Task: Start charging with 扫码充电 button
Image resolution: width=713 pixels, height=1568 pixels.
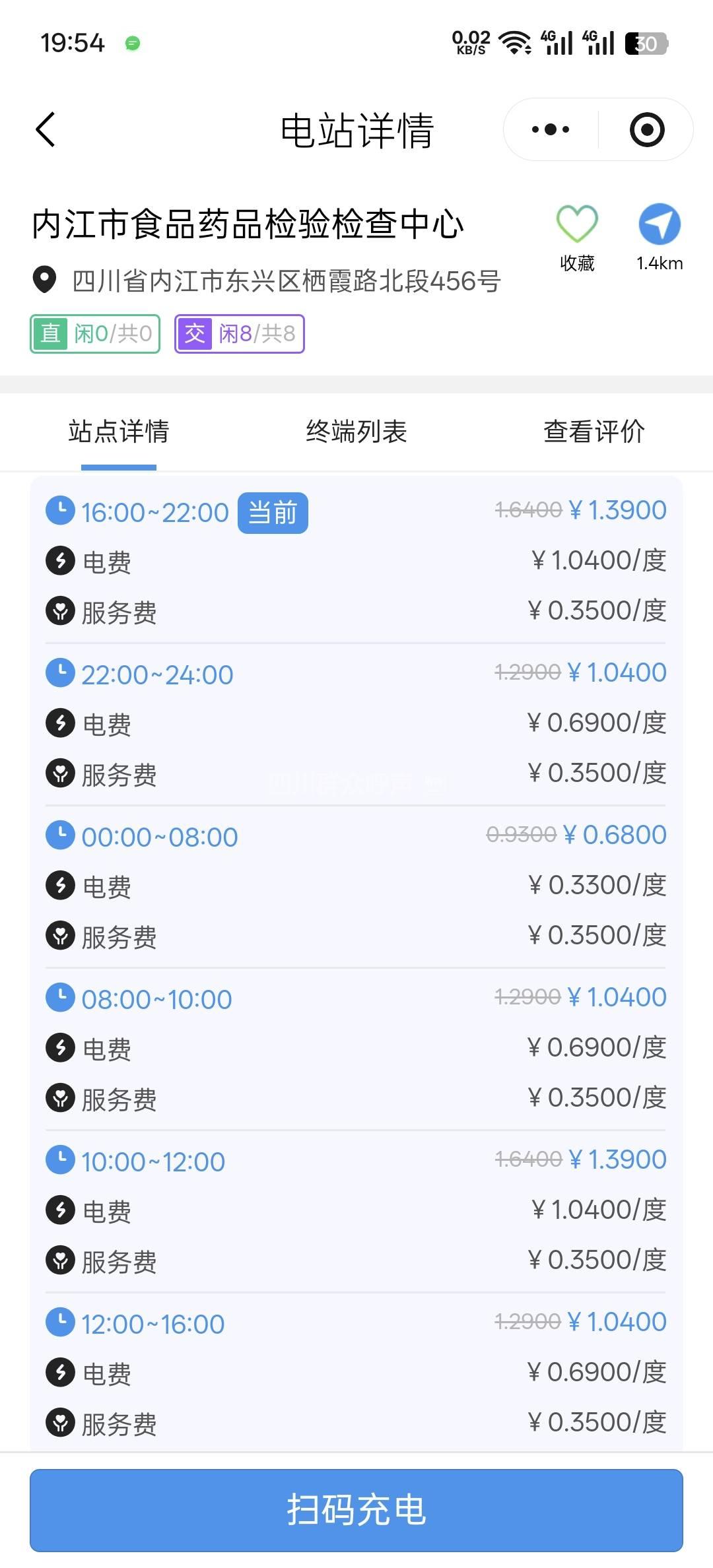Action: pos(356,1510)
